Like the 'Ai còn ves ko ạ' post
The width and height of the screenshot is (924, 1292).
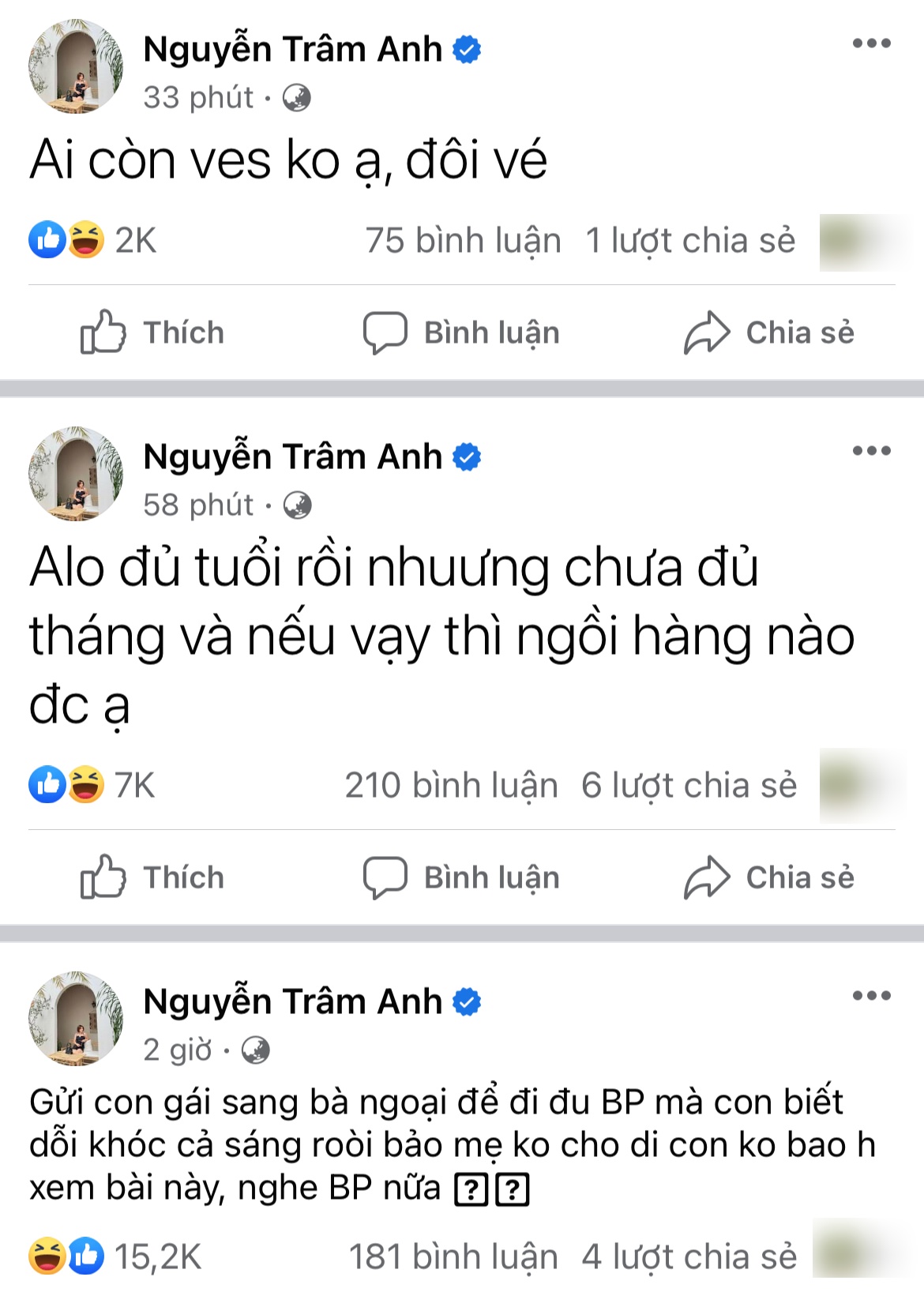coord(152,332)
